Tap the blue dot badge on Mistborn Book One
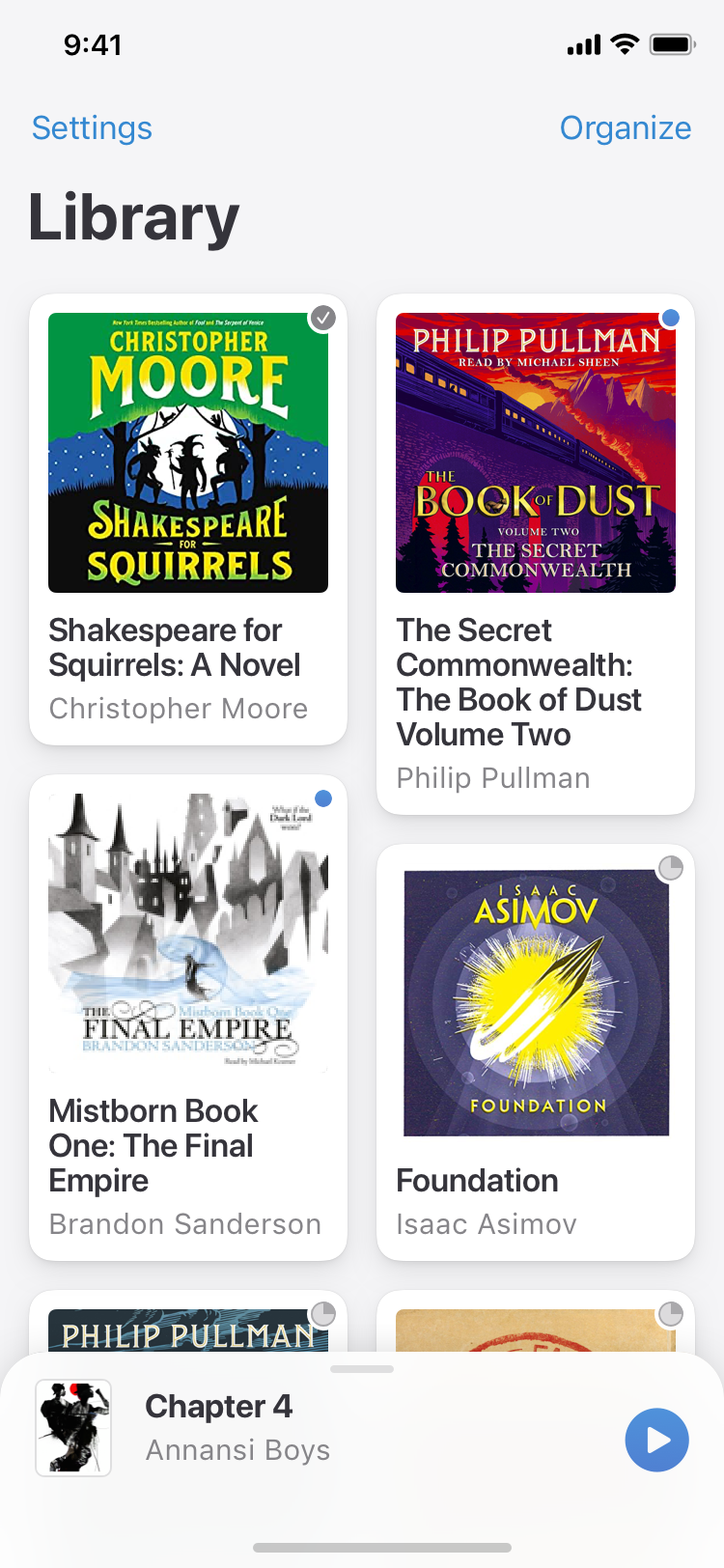This screenshot has height=1568, width=724. click(x=323, y=798)
